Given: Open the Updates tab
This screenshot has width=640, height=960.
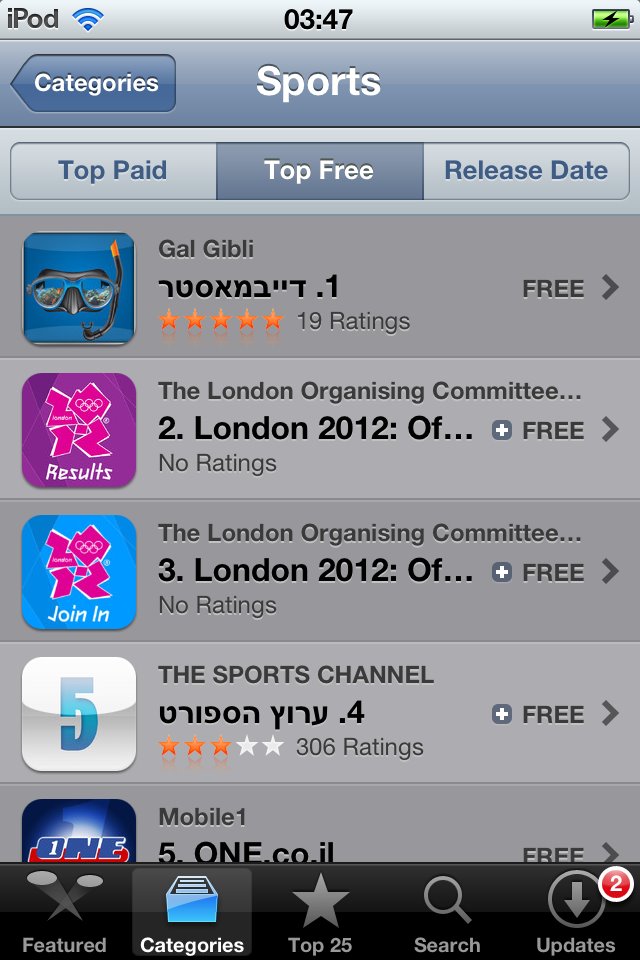Looking at the screenshot, I should [x=576, y=912].
